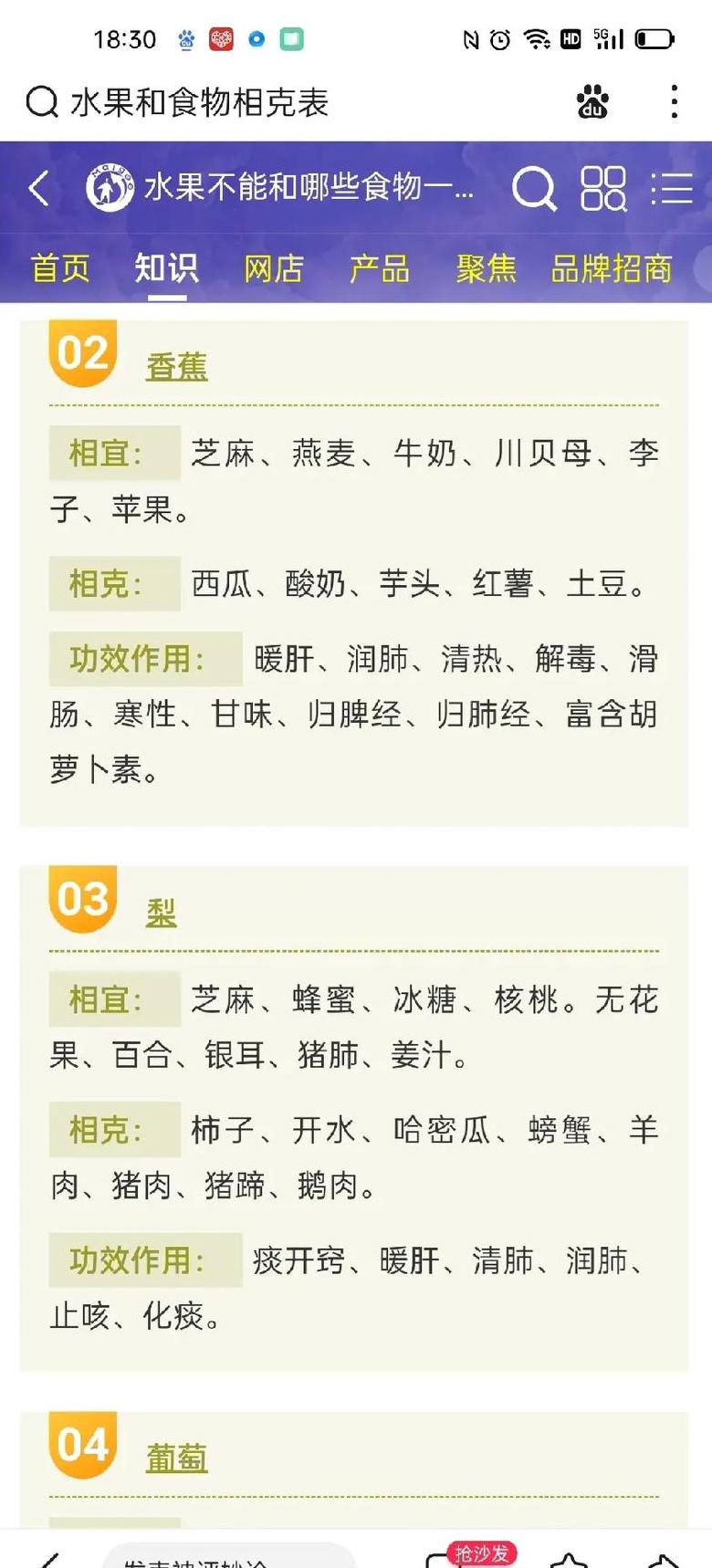The image size is (712, 1568).
Task: Switch to the 首页 tab
Action: pyautogui.click(x=60, y=268)
